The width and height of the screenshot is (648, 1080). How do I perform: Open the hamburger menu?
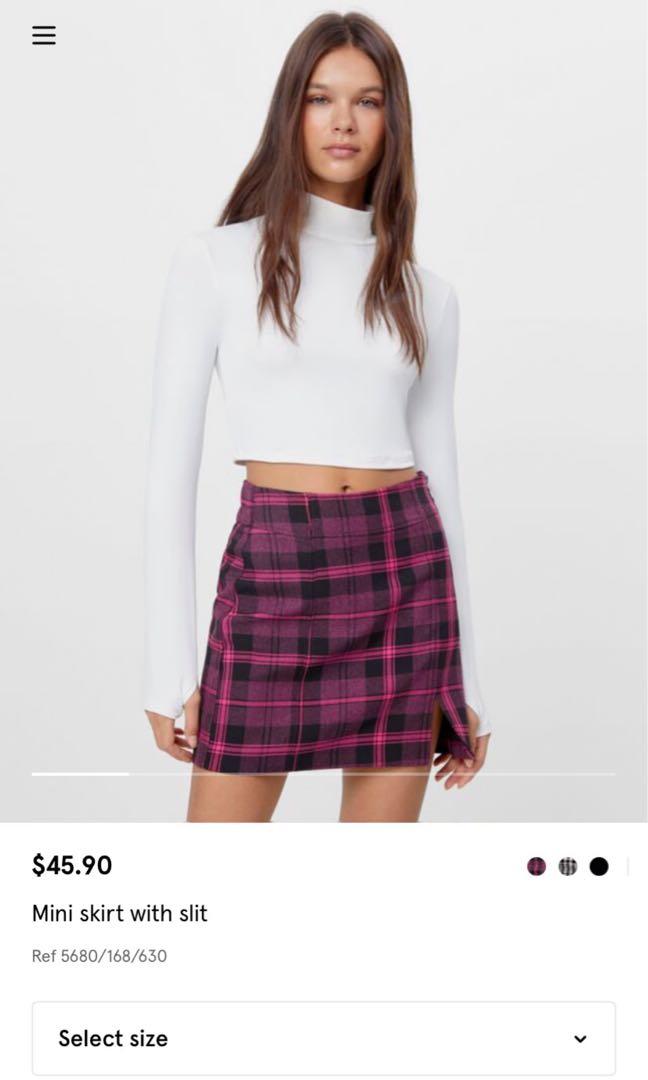pos(44,36)
